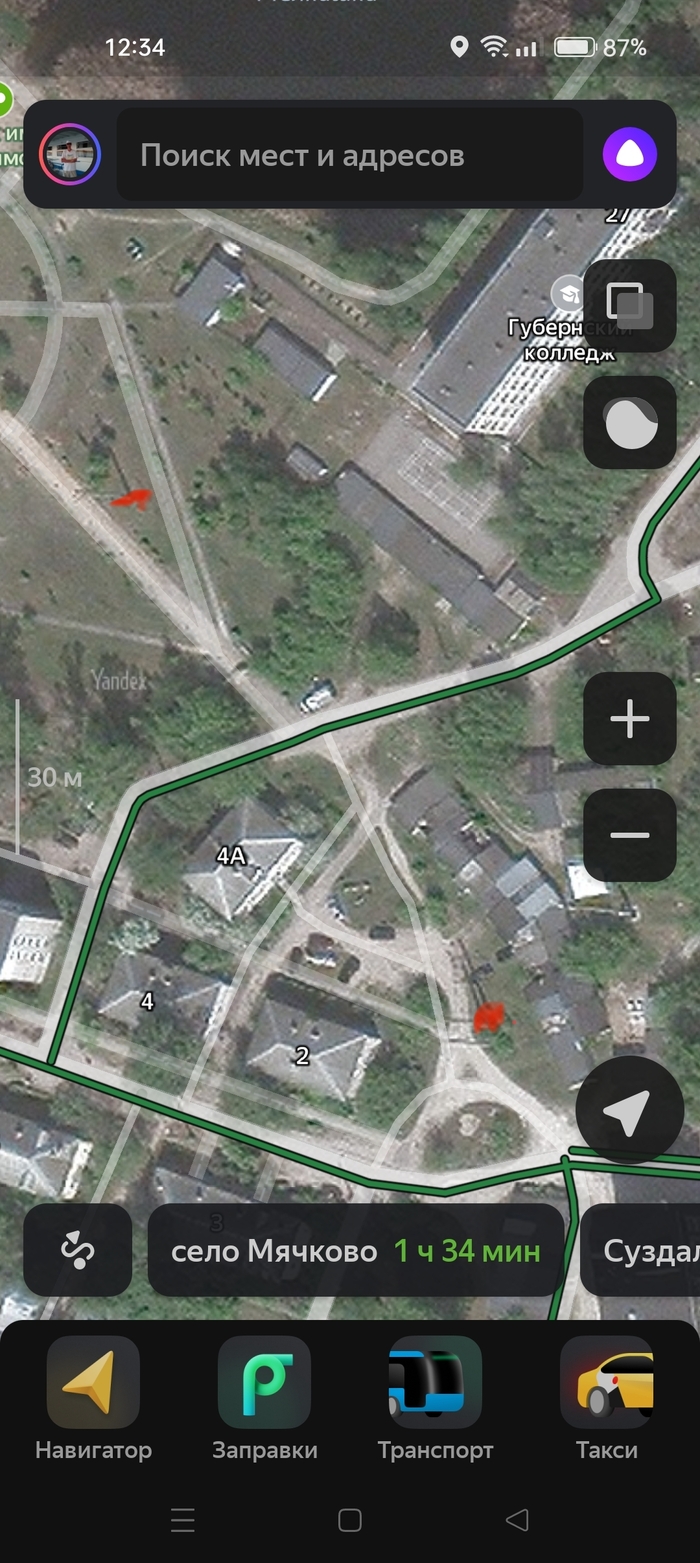700x1563 pixels.
Task: Open the profile avatar
Action: pos(70,155)
